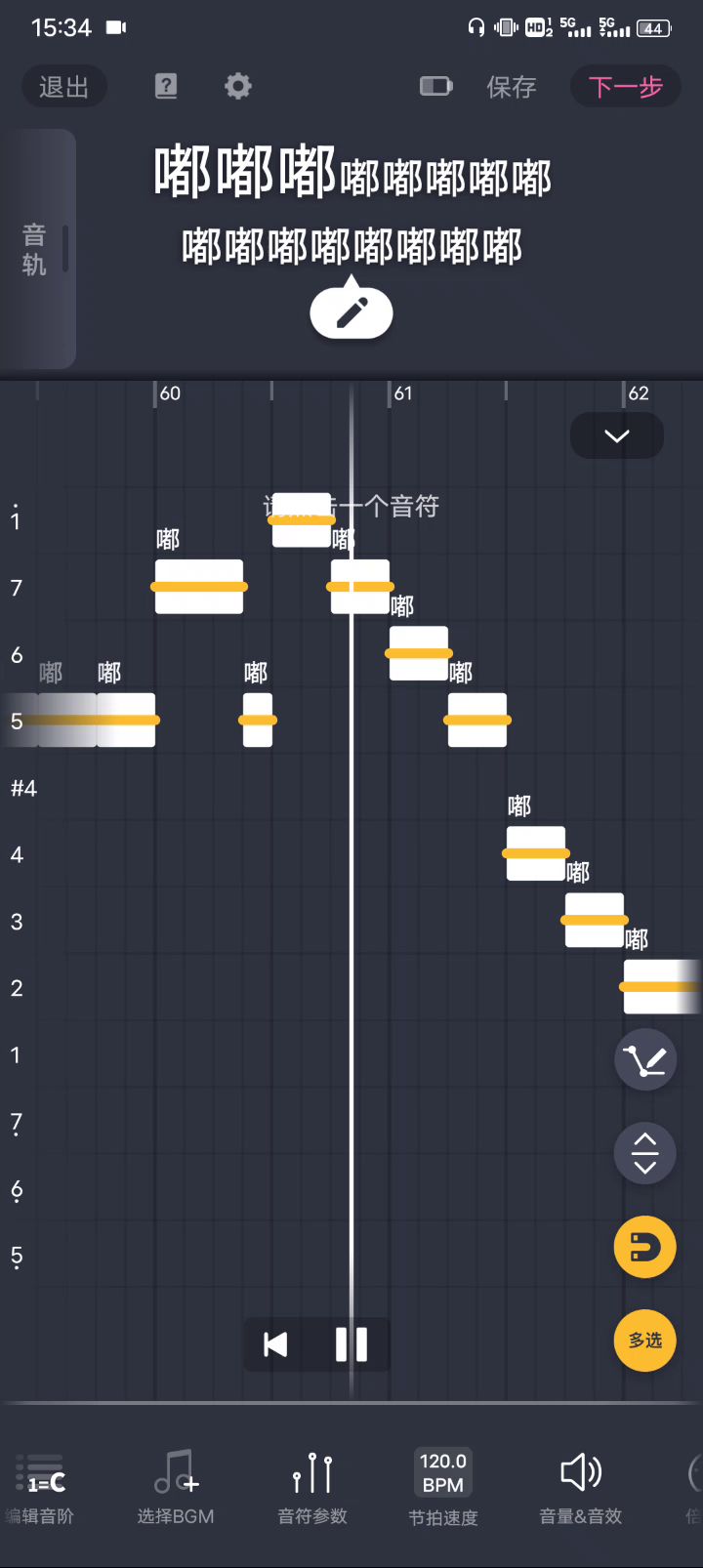Pause the playback
This screenshot has height=1568, width=703.
coord(351,1344)
